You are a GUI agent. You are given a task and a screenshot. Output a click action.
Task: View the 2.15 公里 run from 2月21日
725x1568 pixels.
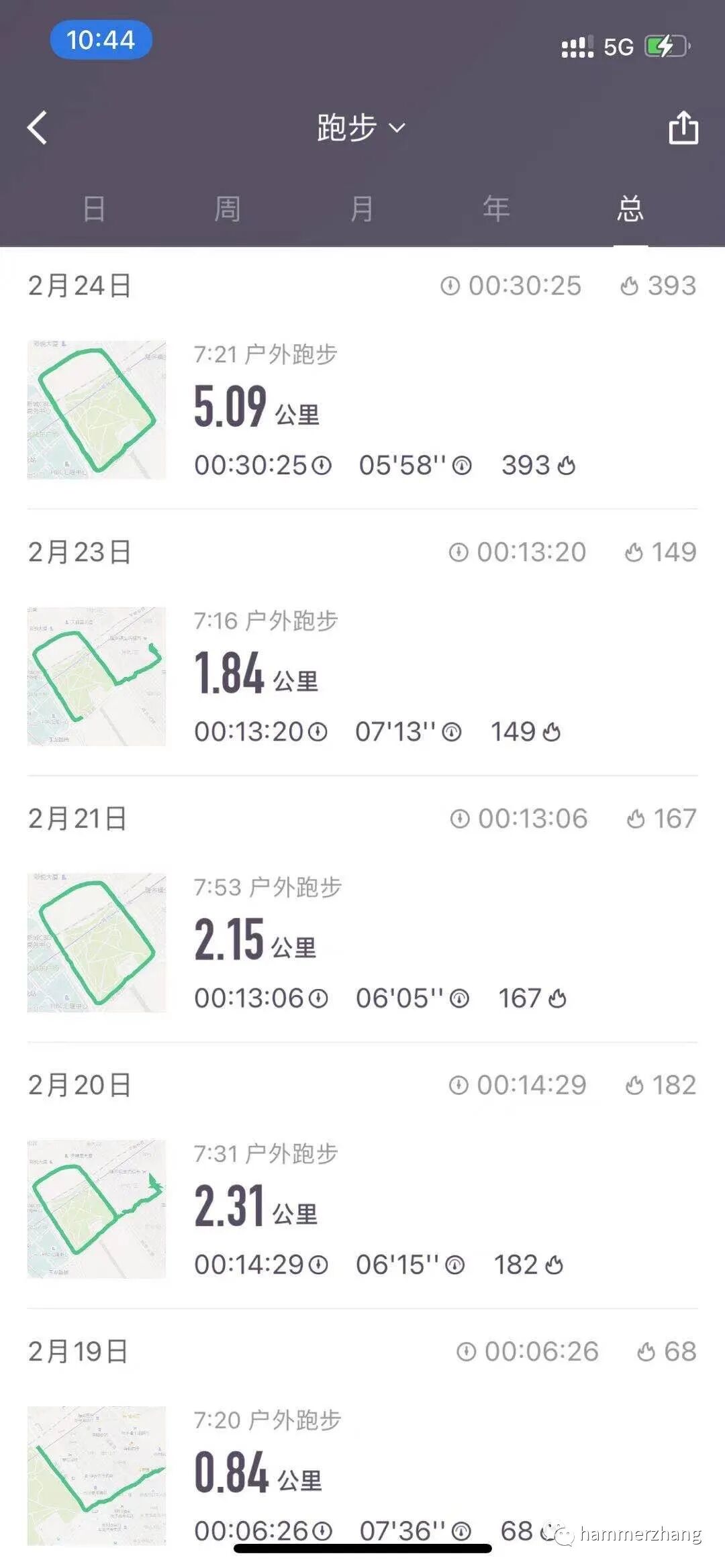(362, 942)
